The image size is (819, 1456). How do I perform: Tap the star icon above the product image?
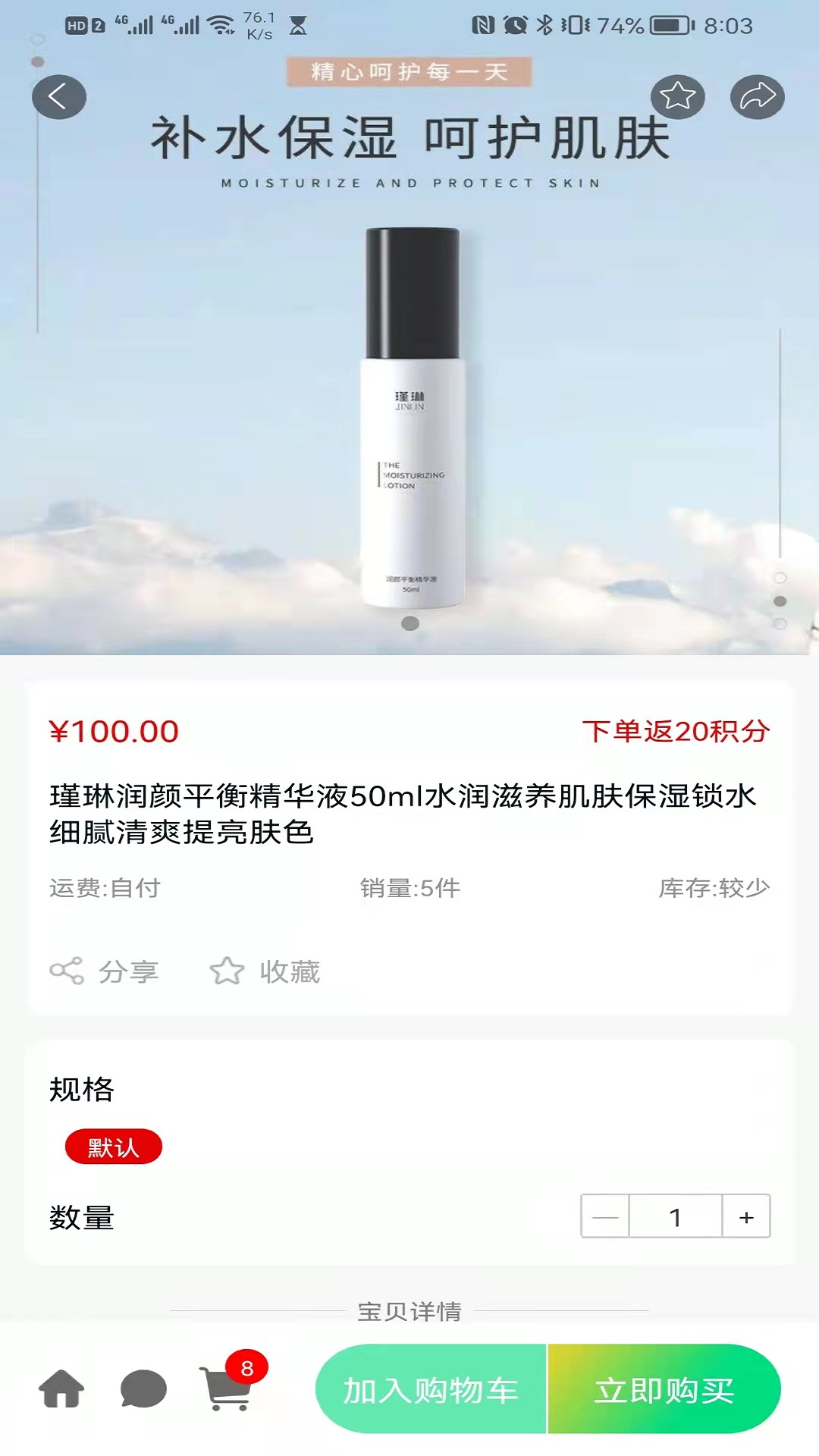[678, 97]
